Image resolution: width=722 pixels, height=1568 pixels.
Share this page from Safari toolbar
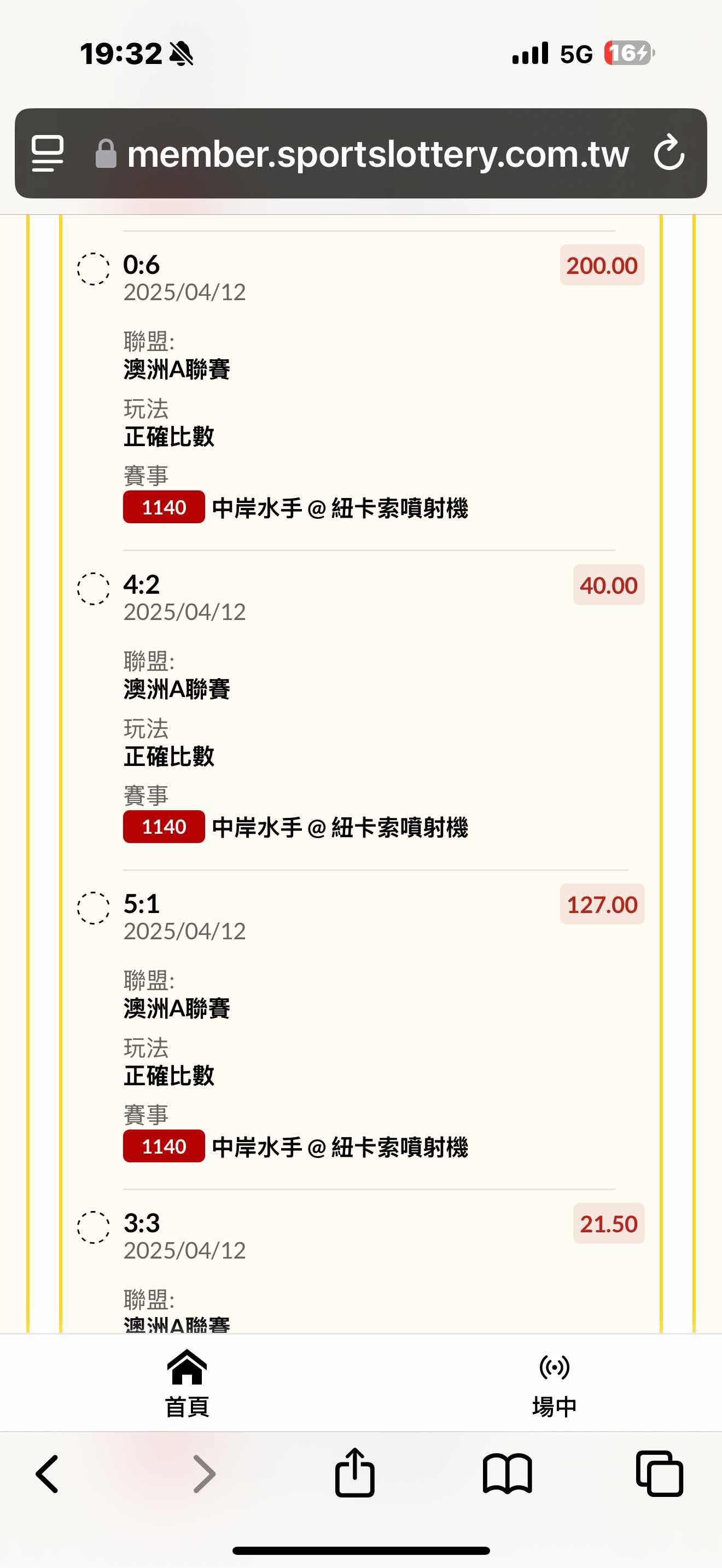354,1472
